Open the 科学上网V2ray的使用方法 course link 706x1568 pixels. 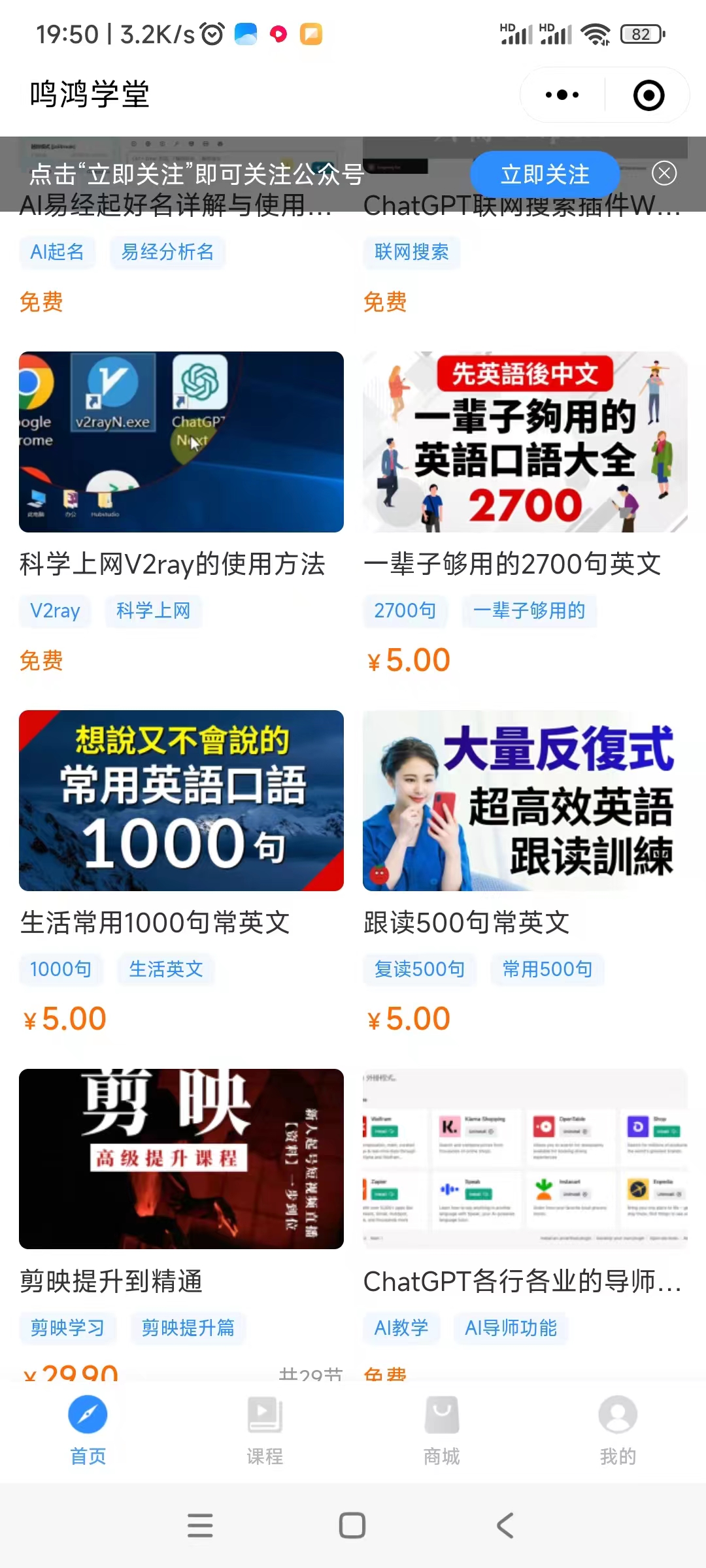pos(173,566)
